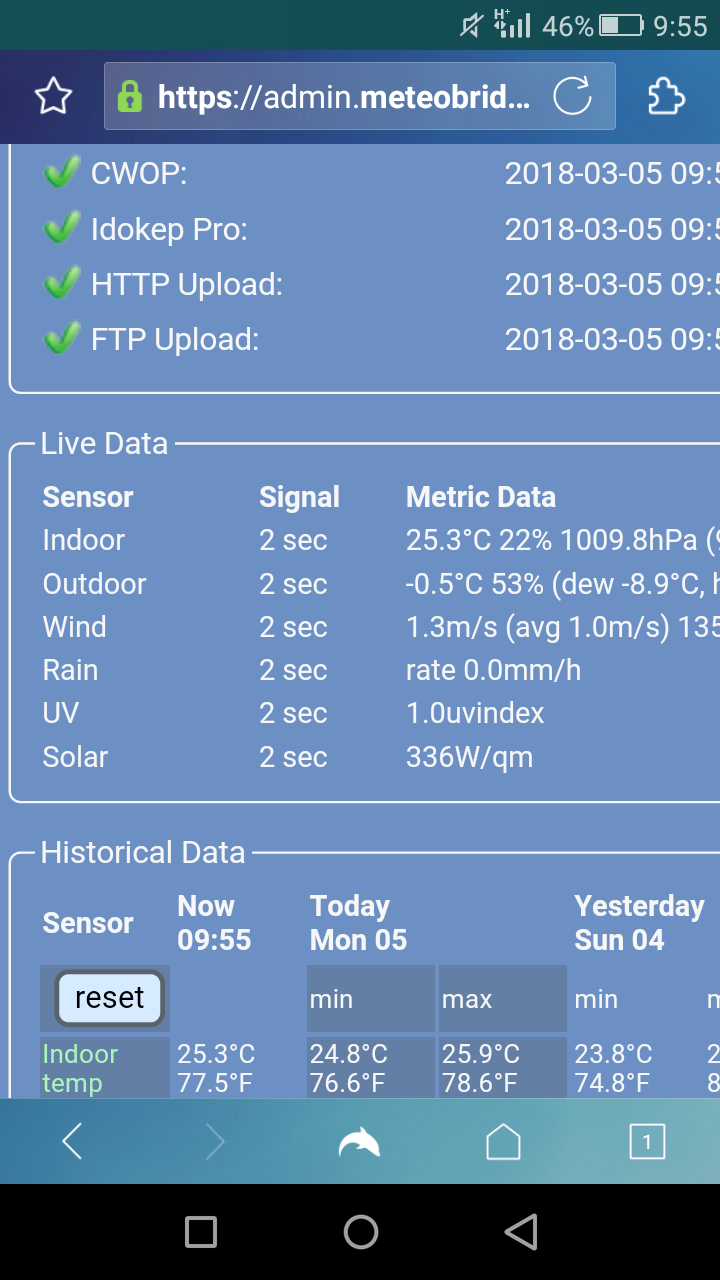
Task: Tap the green checkmark for HTTP Upload
Action: coord(60,283)
